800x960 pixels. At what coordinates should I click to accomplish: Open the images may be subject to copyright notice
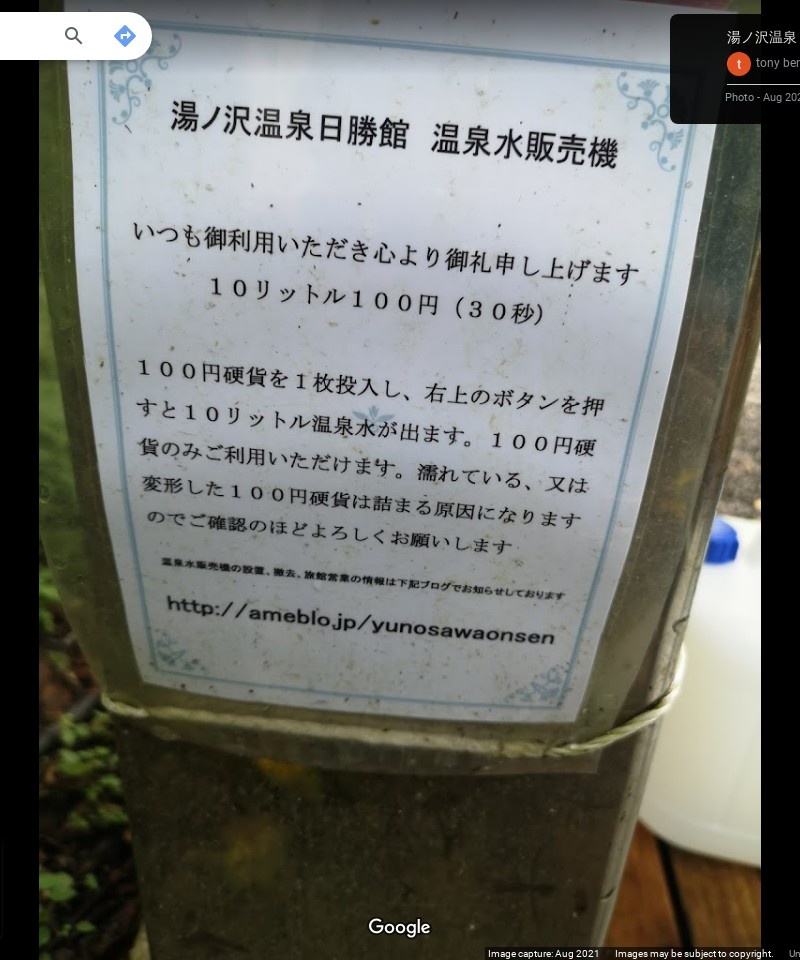coord(694,953)
